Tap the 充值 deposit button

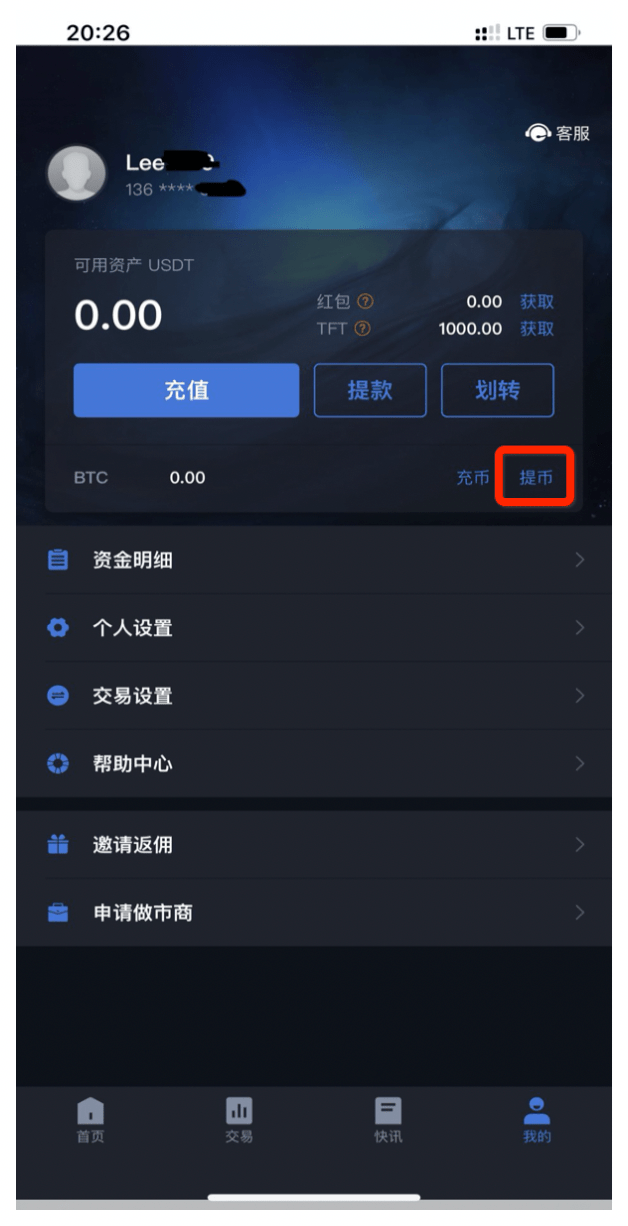(x=186, y=390)
